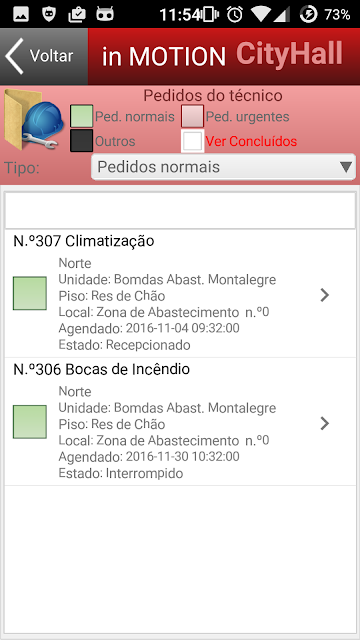360x640 pixels.
Task: Tick the Ver Concluídos checkbox
Action: tap(192, 141)
